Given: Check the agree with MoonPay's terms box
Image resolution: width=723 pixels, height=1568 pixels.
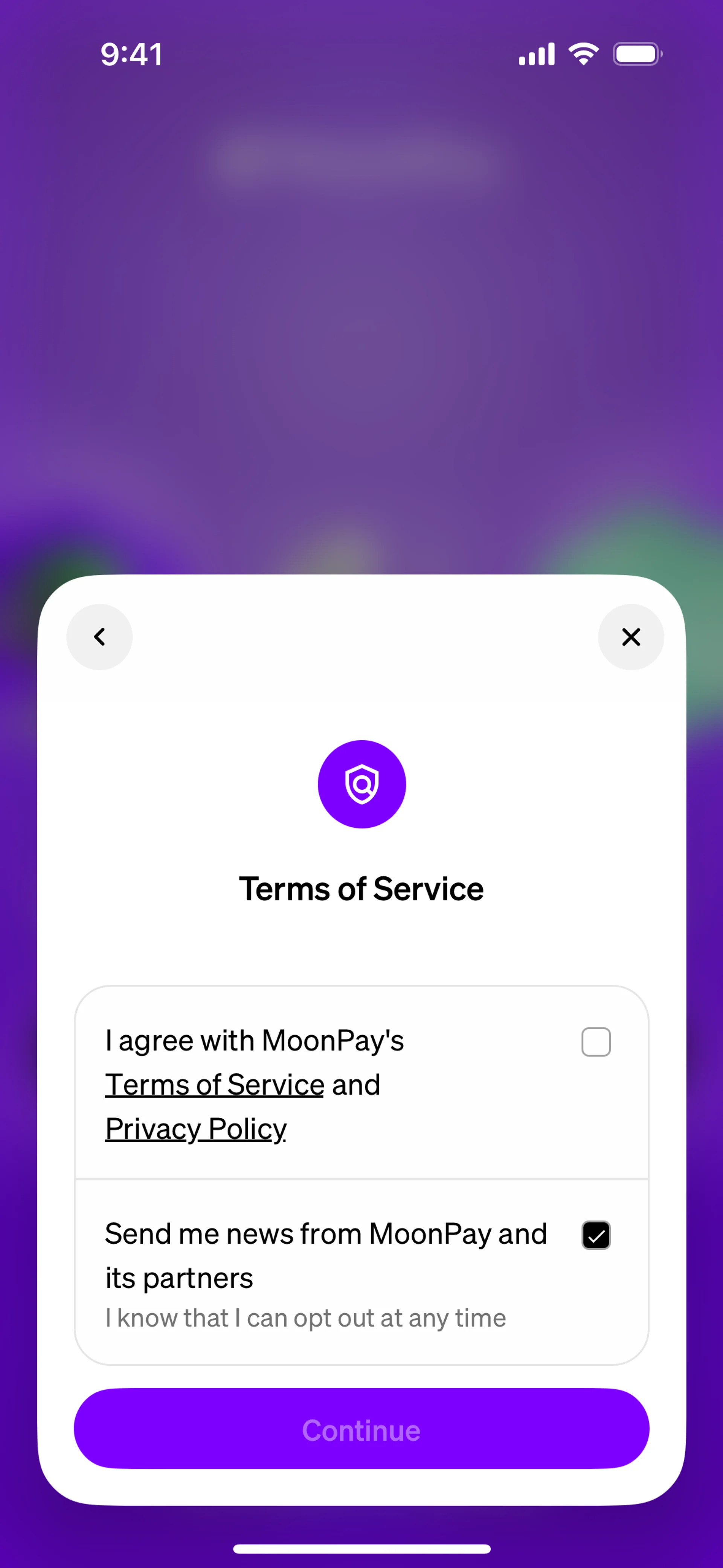Looking at the screenshot, I should coord(596,1041).
